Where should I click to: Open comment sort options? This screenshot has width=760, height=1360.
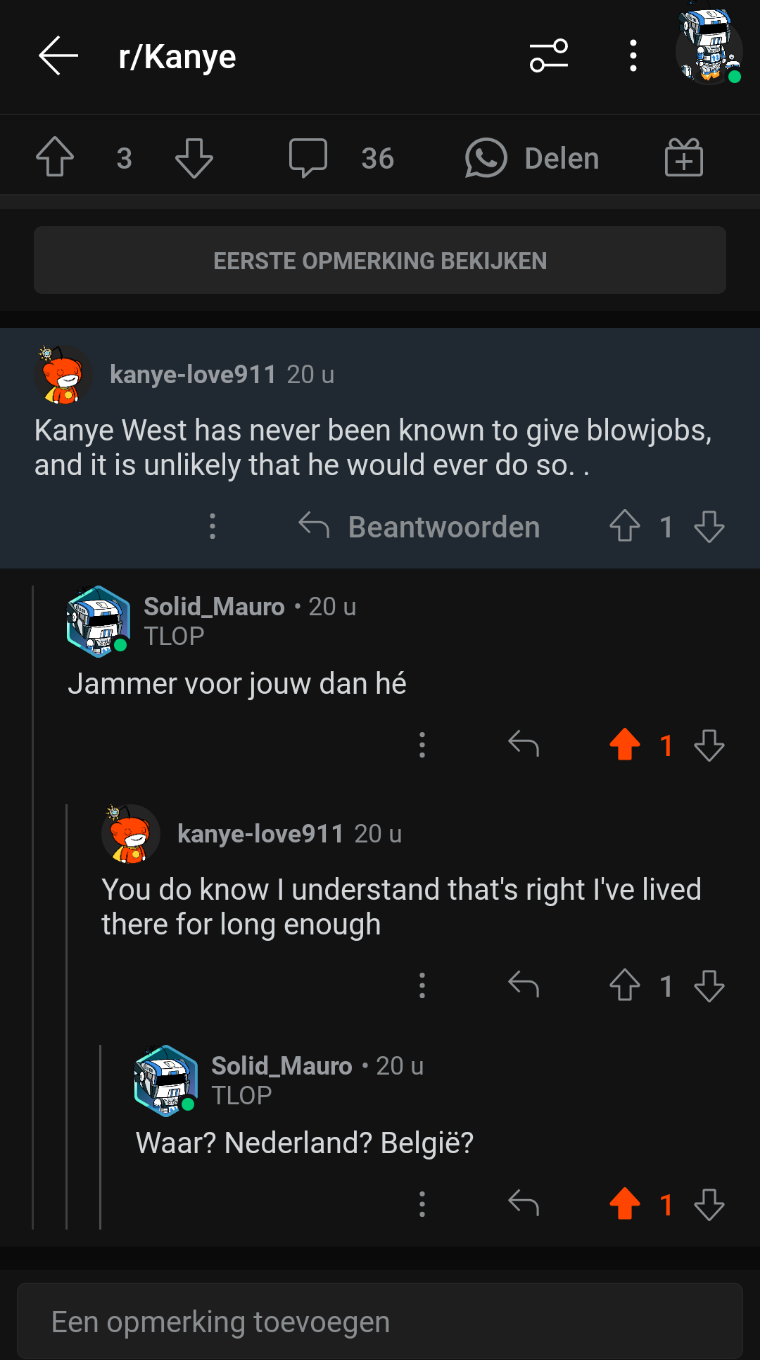point(549,56)
